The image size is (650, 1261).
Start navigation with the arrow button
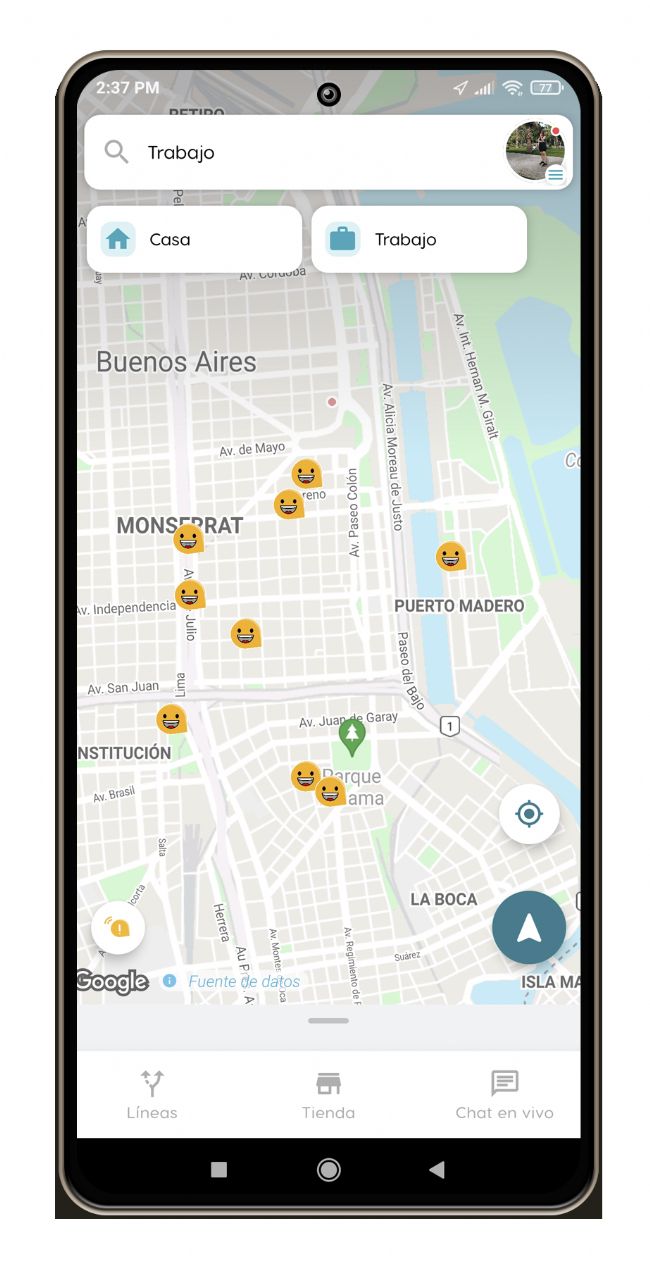coord(529,928)
